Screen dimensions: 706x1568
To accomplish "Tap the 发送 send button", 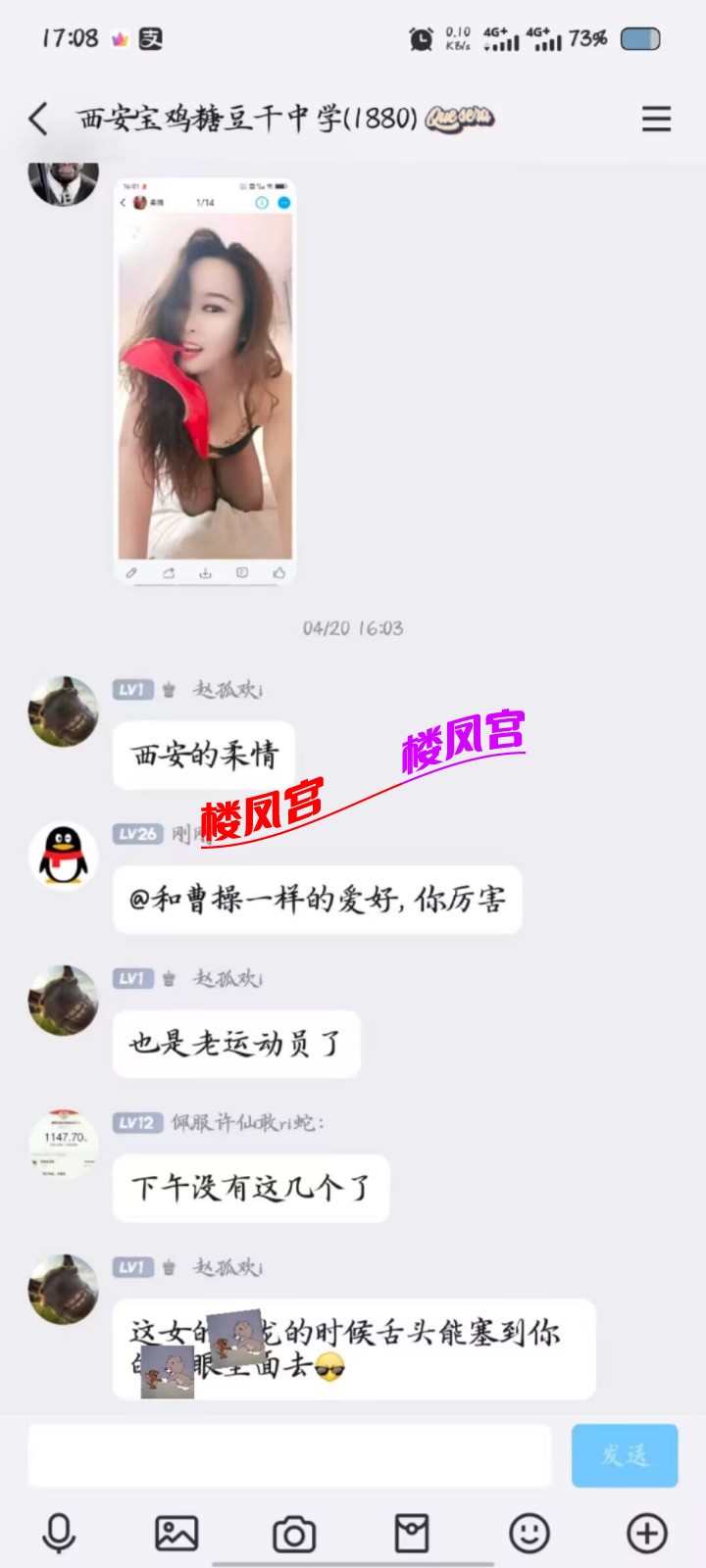I will [625, 1456].
